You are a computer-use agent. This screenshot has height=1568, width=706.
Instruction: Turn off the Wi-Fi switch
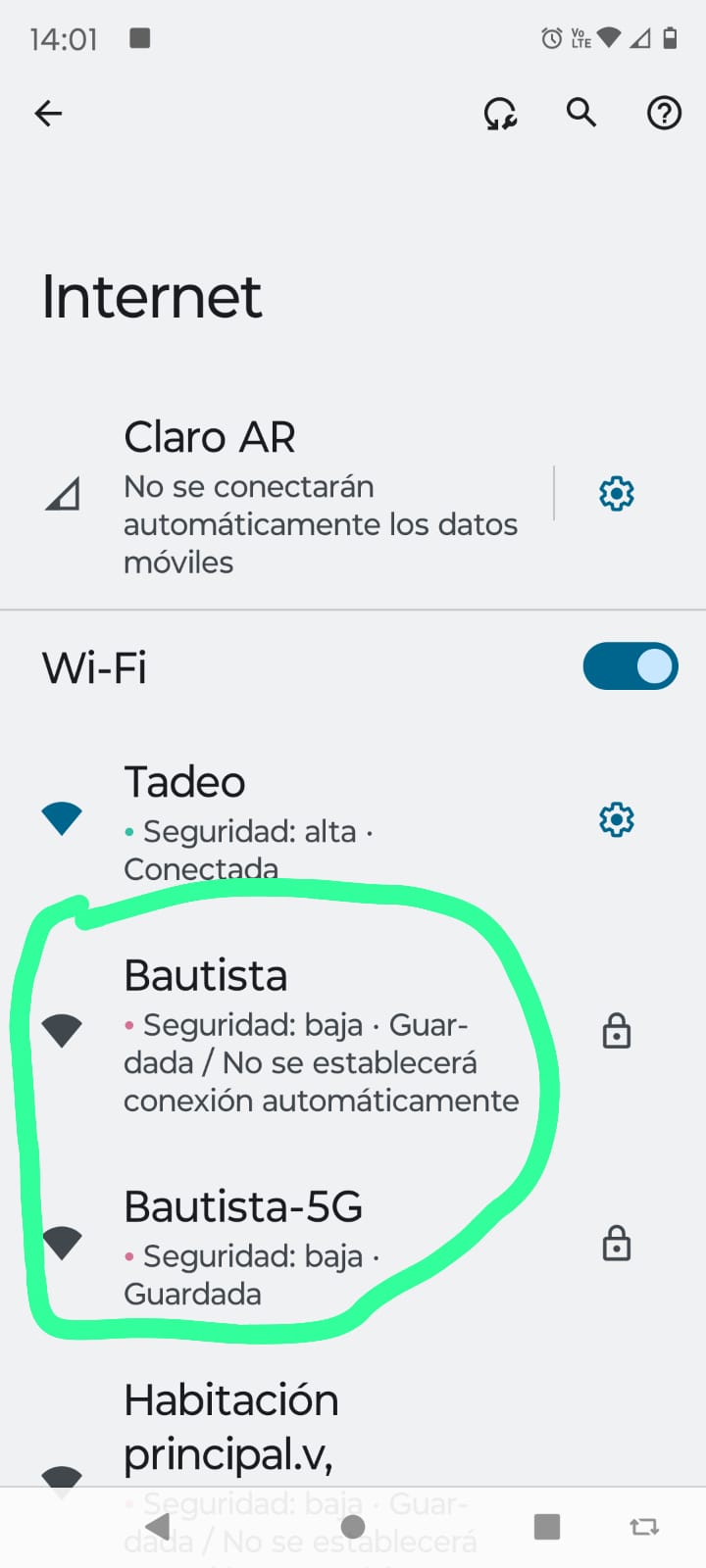click(x=630, y=666)
